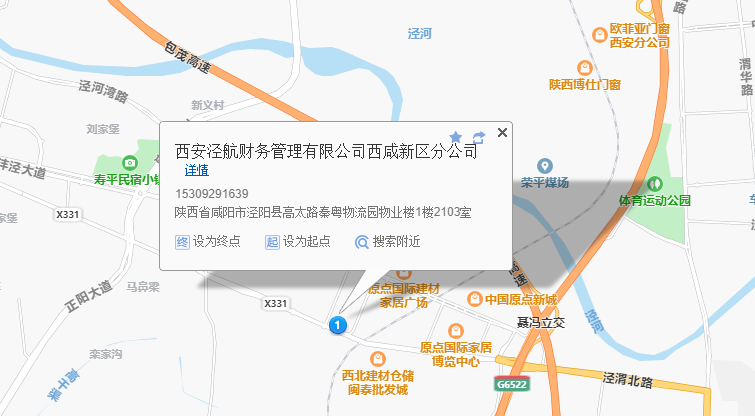The height and width of the screenshot is (416, 755).
Task: Open the 原点国际家居博览中心 place marker
Action: [456, 331]
